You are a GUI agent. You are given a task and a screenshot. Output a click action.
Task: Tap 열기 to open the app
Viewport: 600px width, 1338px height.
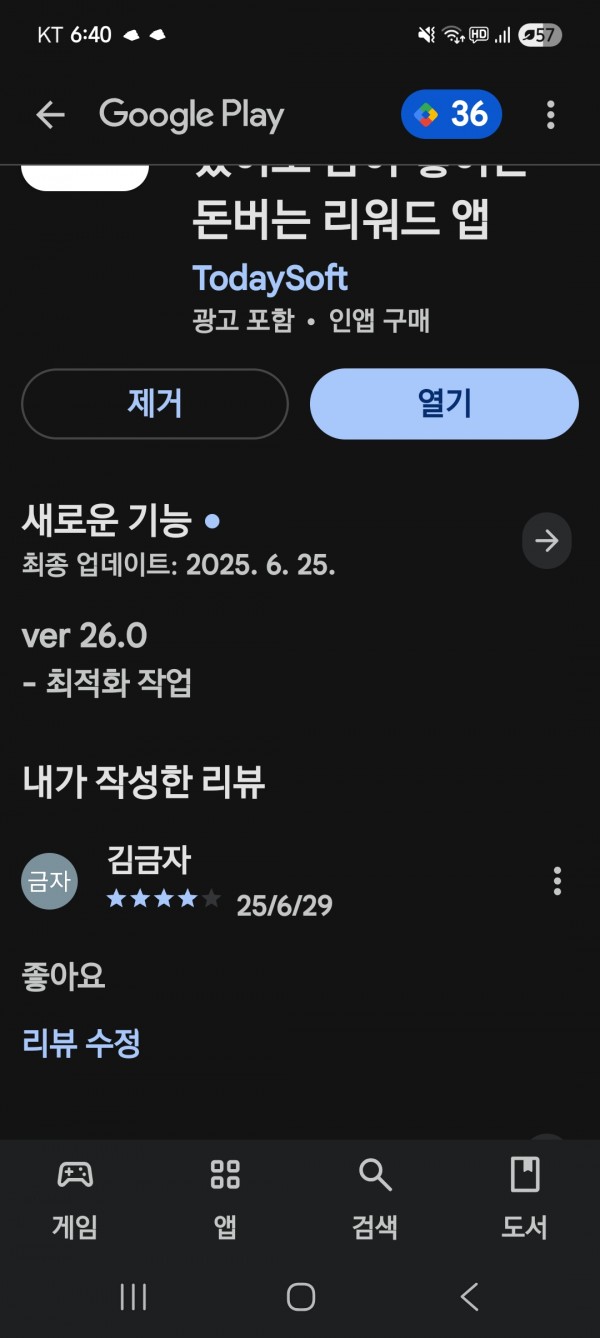(x=444, y=404)
